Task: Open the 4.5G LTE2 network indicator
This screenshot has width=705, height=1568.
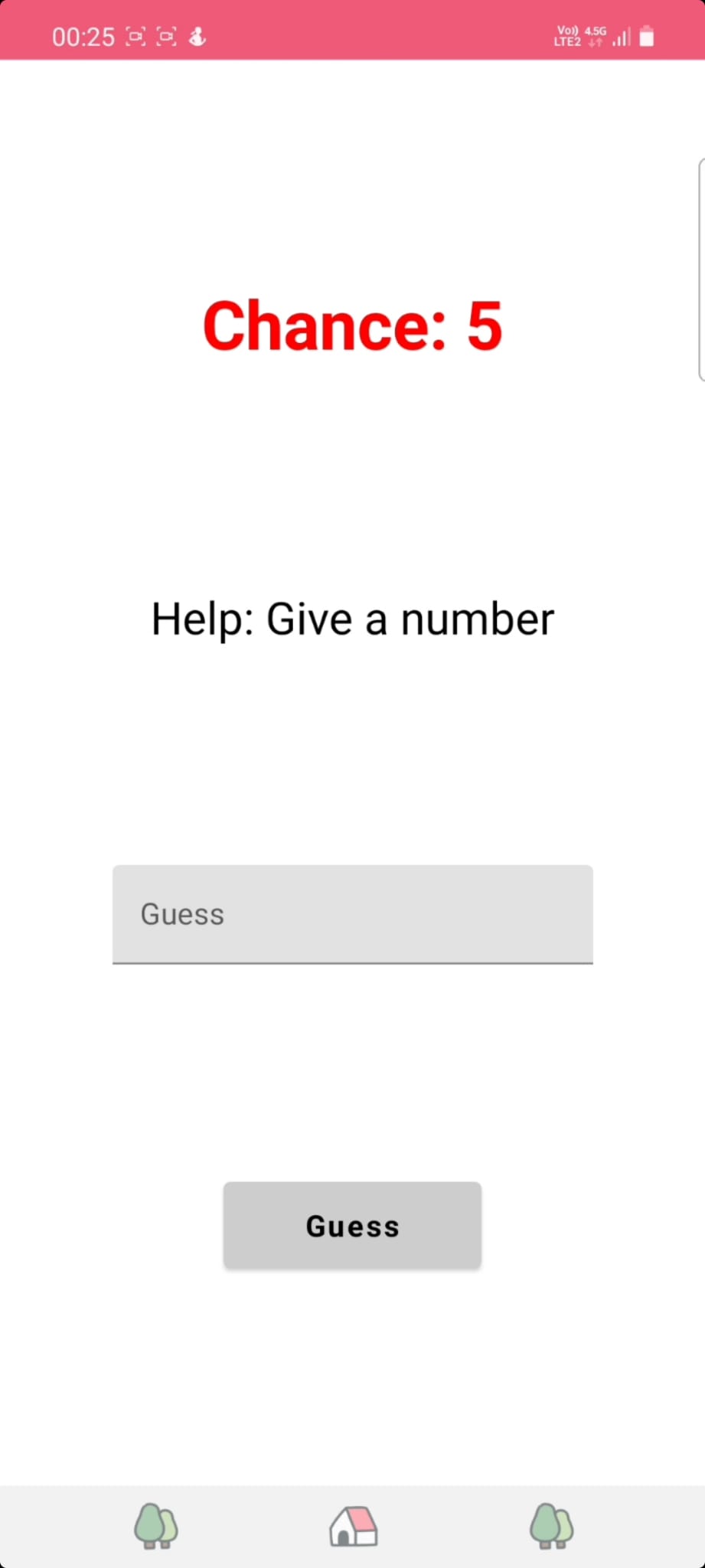Action: pyautogui.click(x=593, y=35)
